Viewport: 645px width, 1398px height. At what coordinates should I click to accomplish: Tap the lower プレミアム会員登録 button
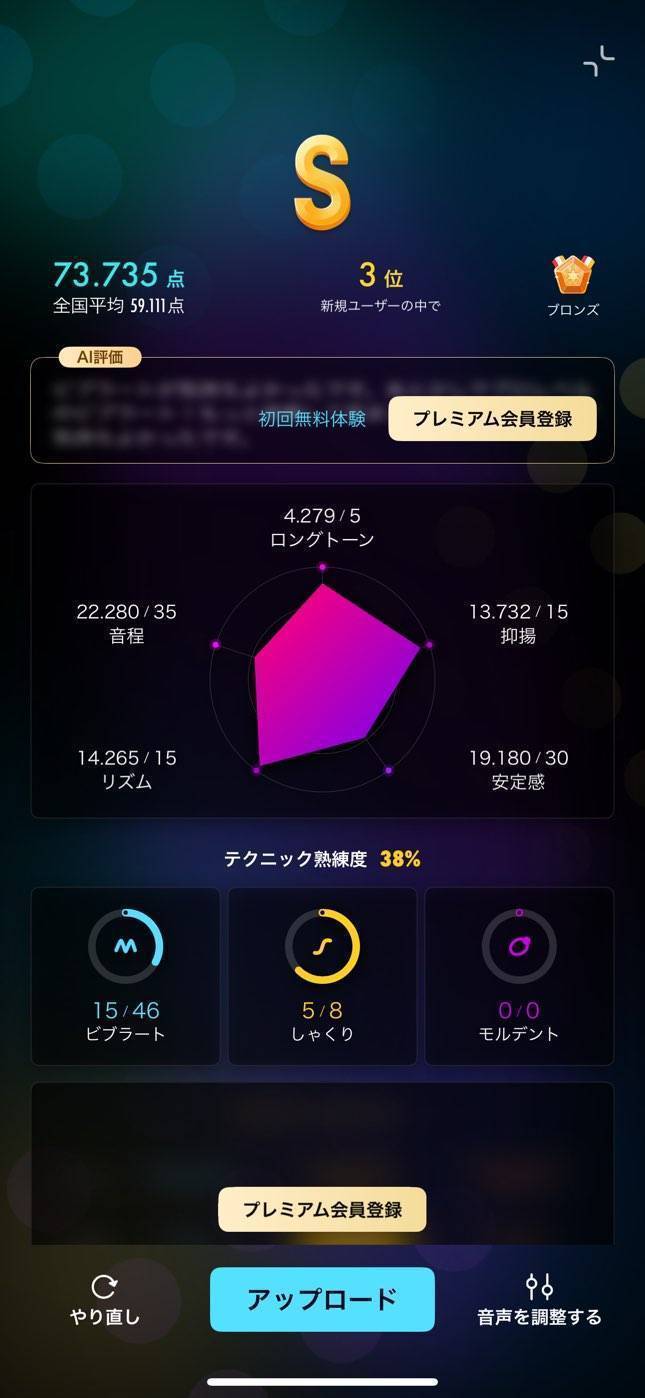pos(322,1209)
